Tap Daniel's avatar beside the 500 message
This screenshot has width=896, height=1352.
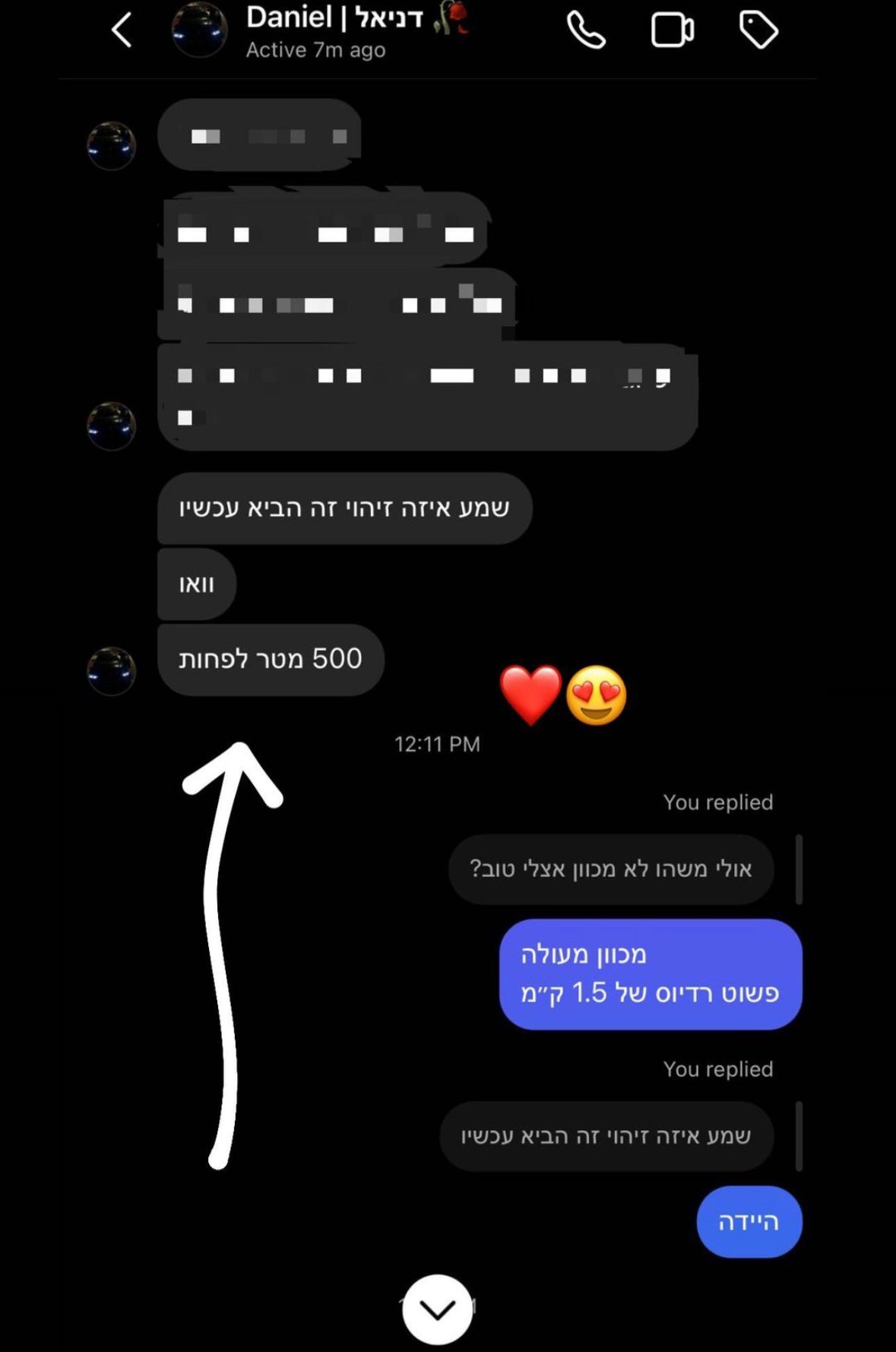112,671
